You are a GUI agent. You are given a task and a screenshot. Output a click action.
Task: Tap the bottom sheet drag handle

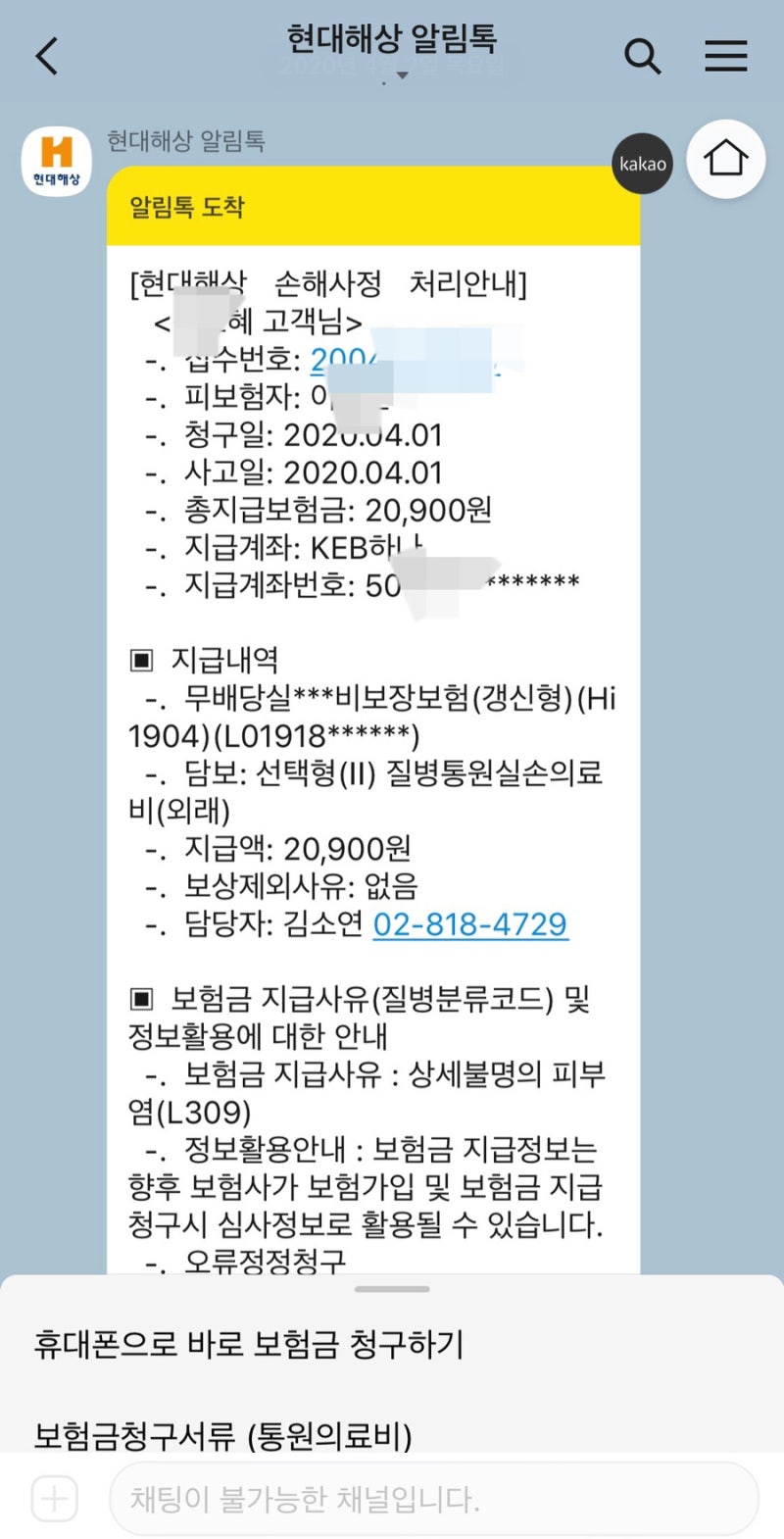(392, 1289)
